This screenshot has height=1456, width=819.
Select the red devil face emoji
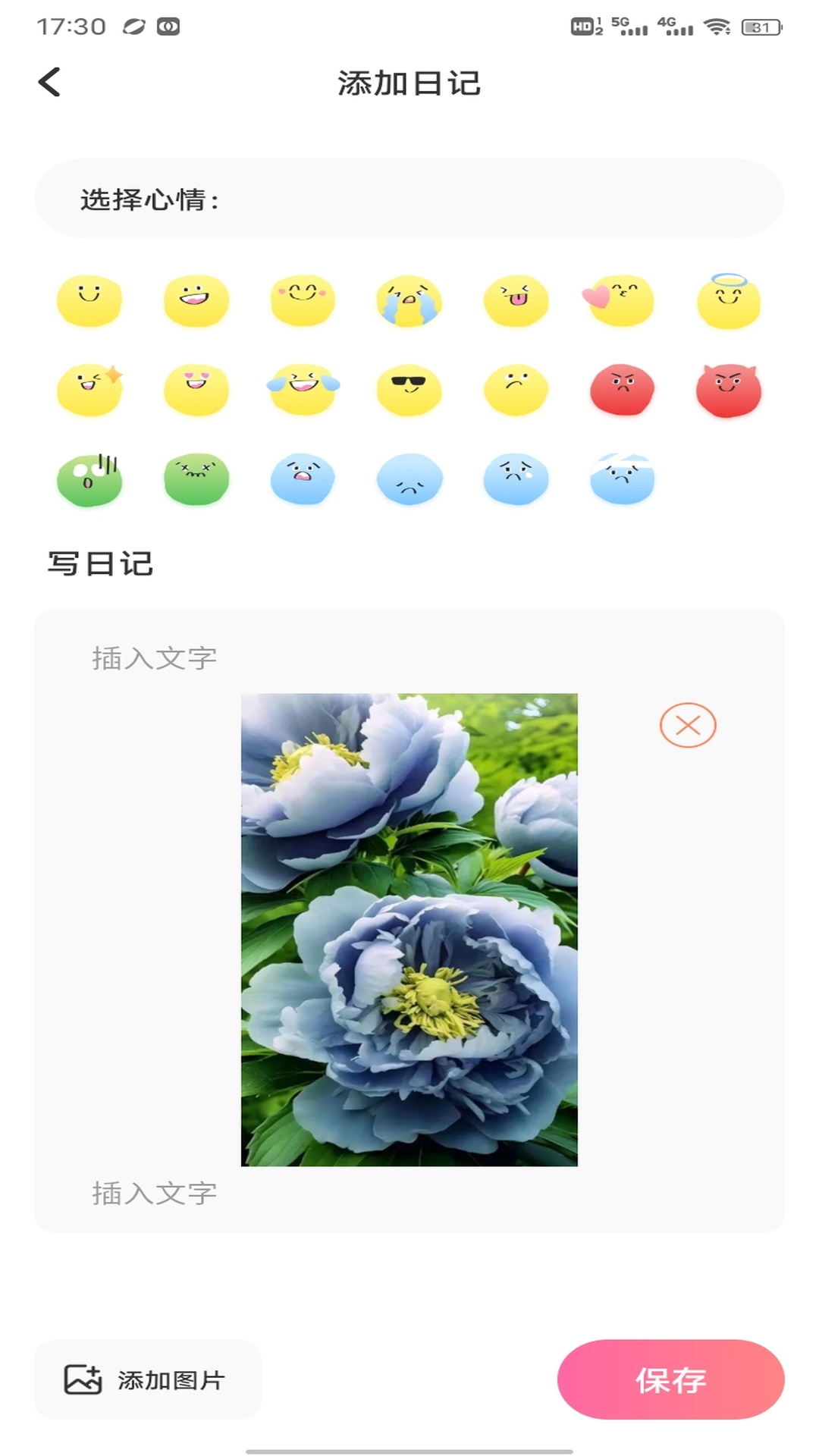click(728, 389)
